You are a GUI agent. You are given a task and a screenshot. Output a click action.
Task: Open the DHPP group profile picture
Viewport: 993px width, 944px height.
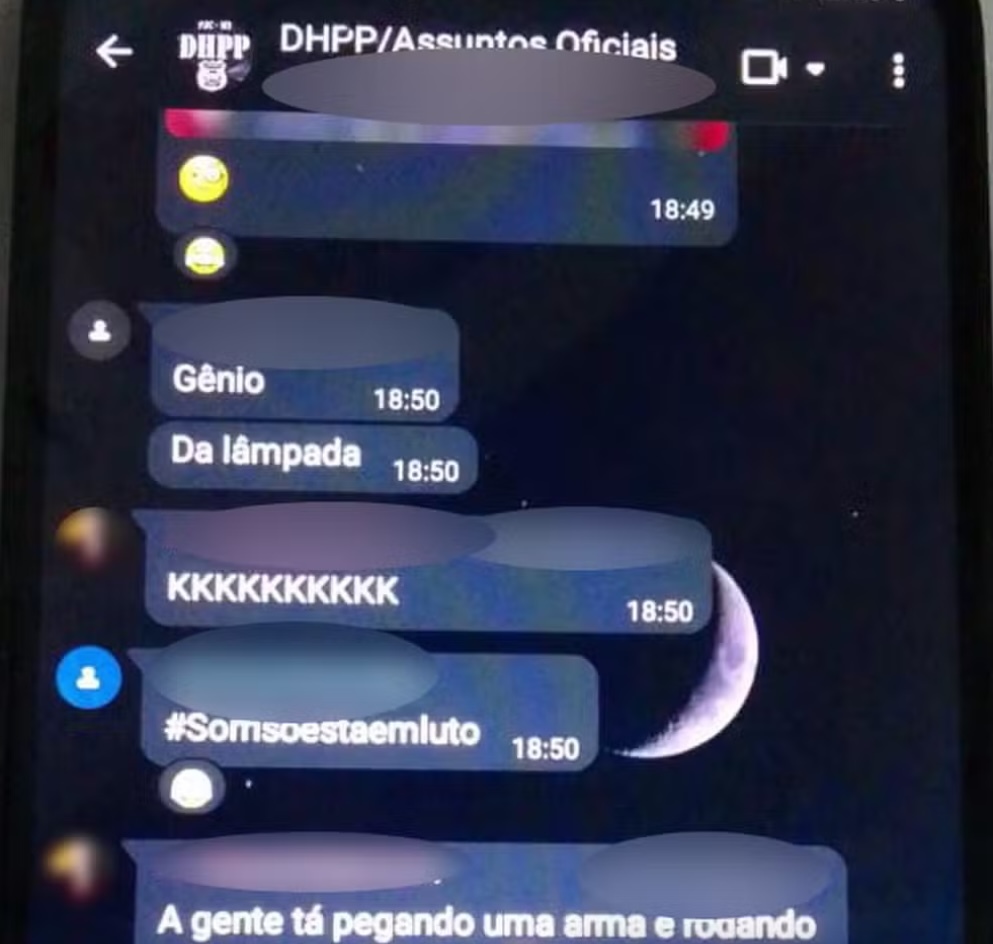[x=215, y=54]
